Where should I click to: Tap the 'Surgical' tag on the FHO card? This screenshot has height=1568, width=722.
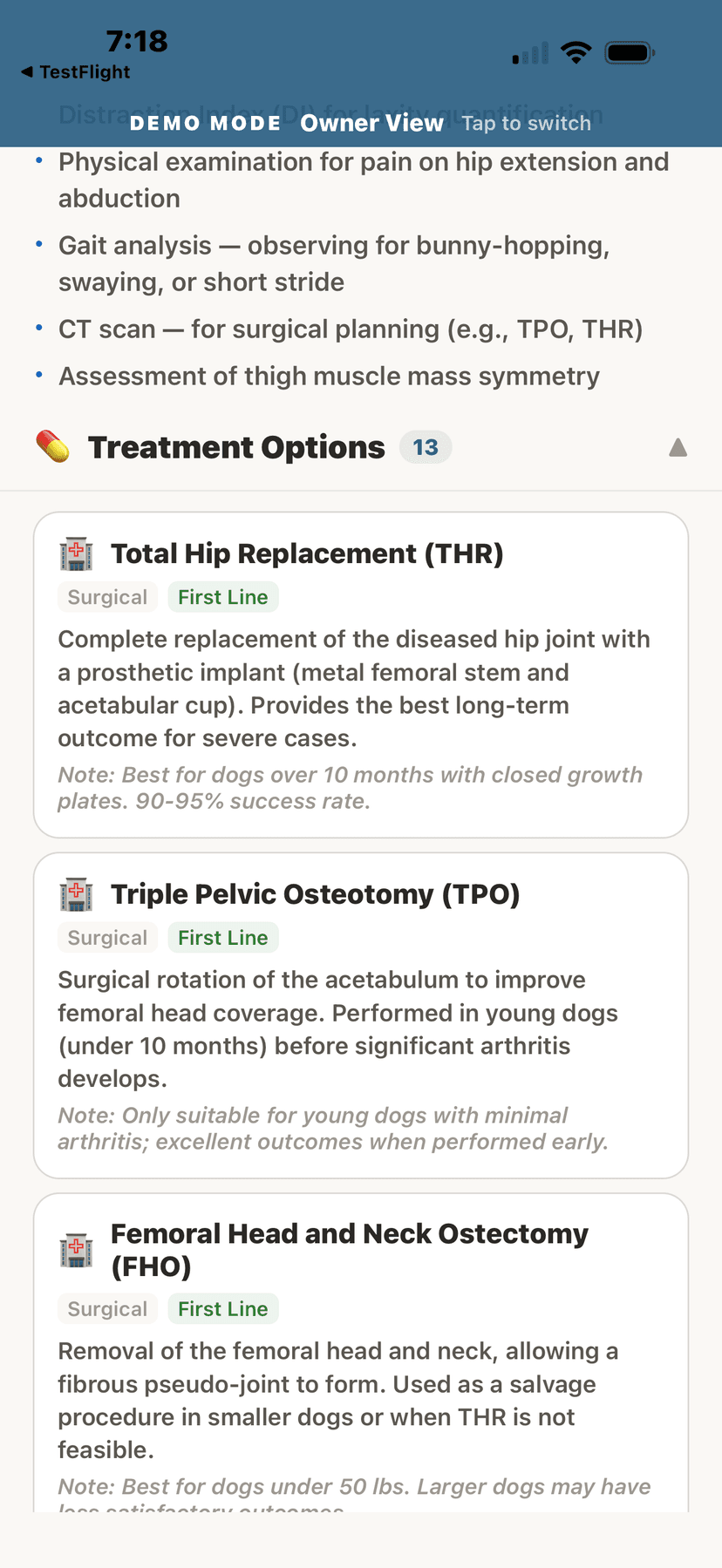coord(107,1308)
